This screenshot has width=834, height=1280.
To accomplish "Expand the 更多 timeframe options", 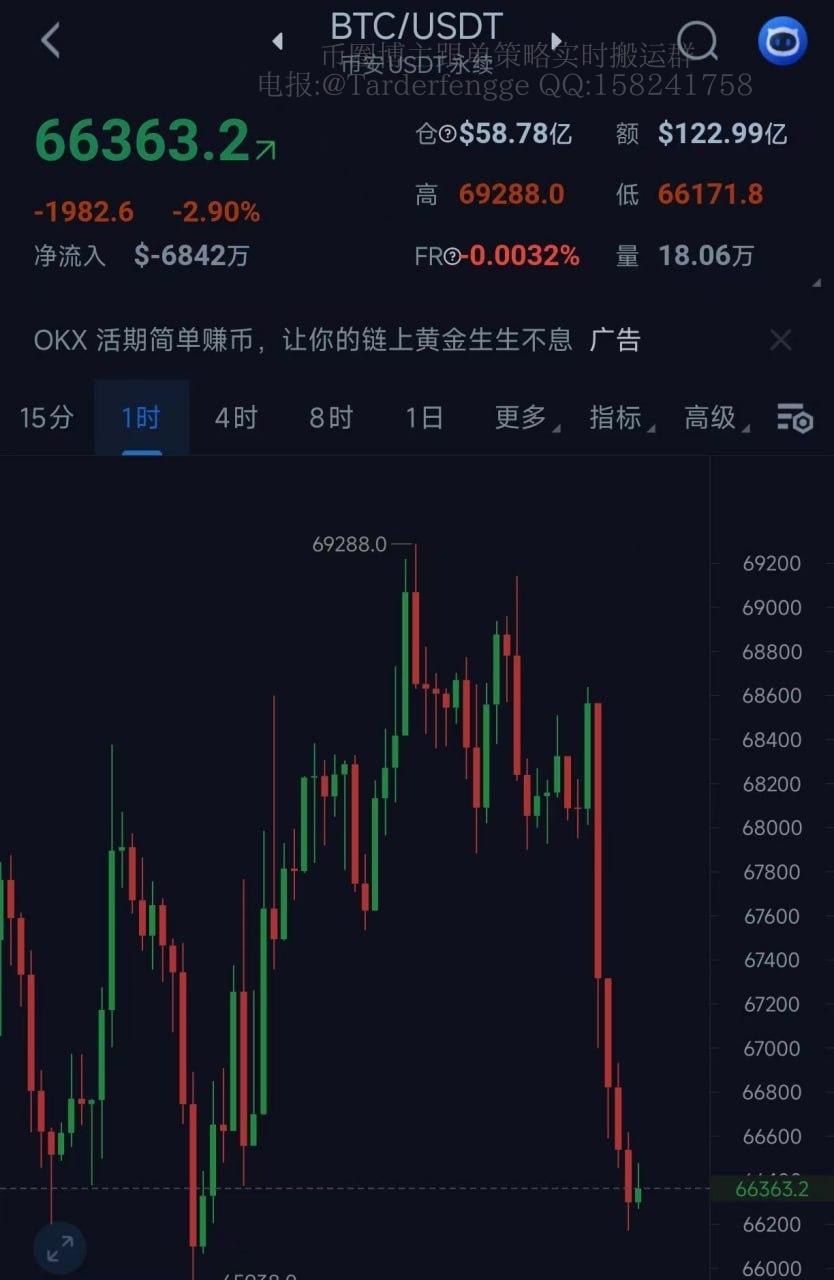I will click(522, 417).
